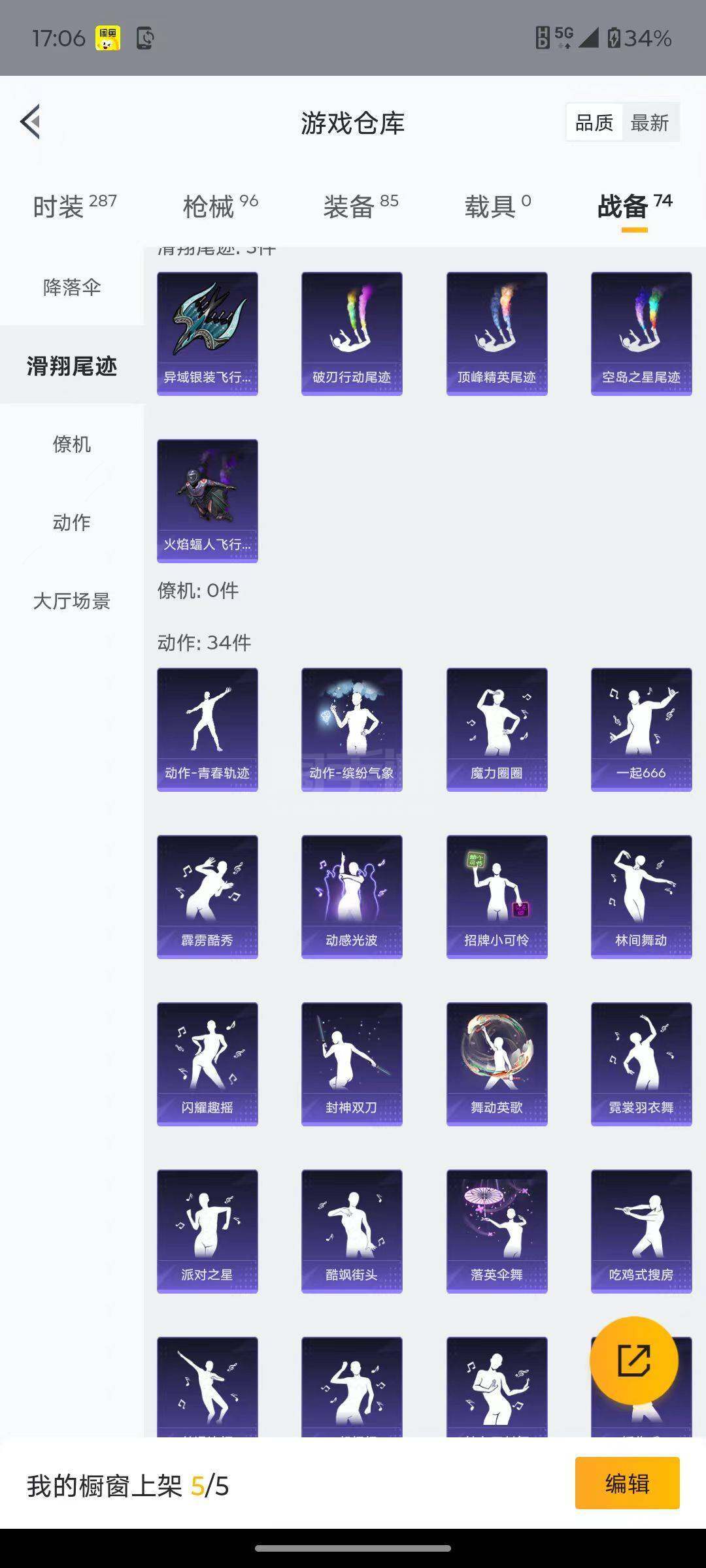View the 招牌小可怜 emote
706x1568 pixels.
pyautogui.click(x=497, y=897)
